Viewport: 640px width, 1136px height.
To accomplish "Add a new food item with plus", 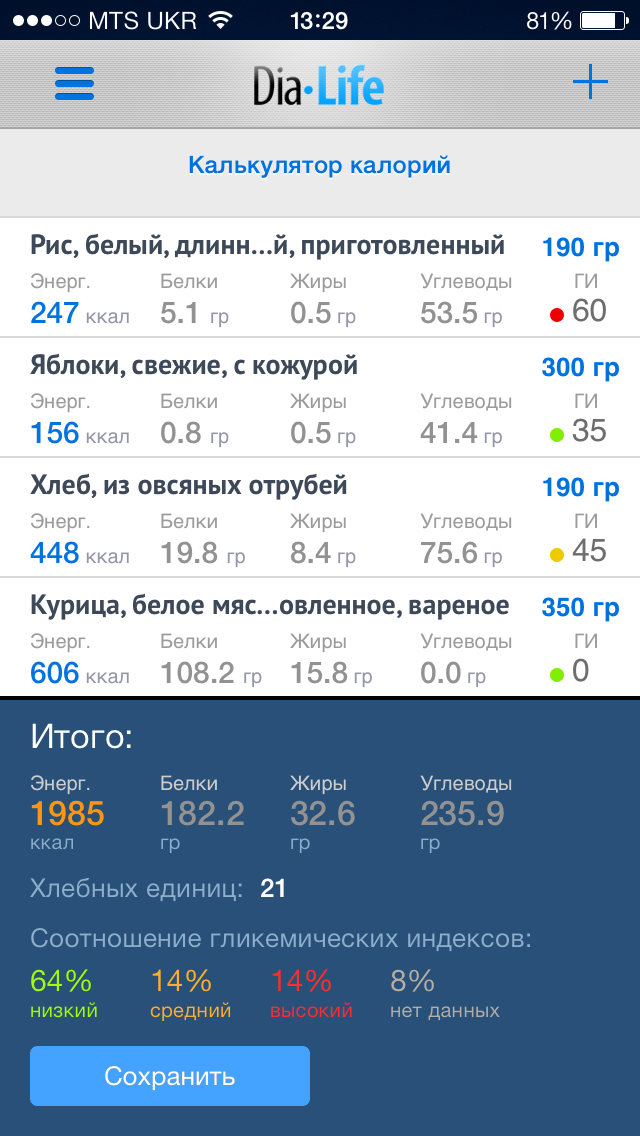I will tap(590, 83).
